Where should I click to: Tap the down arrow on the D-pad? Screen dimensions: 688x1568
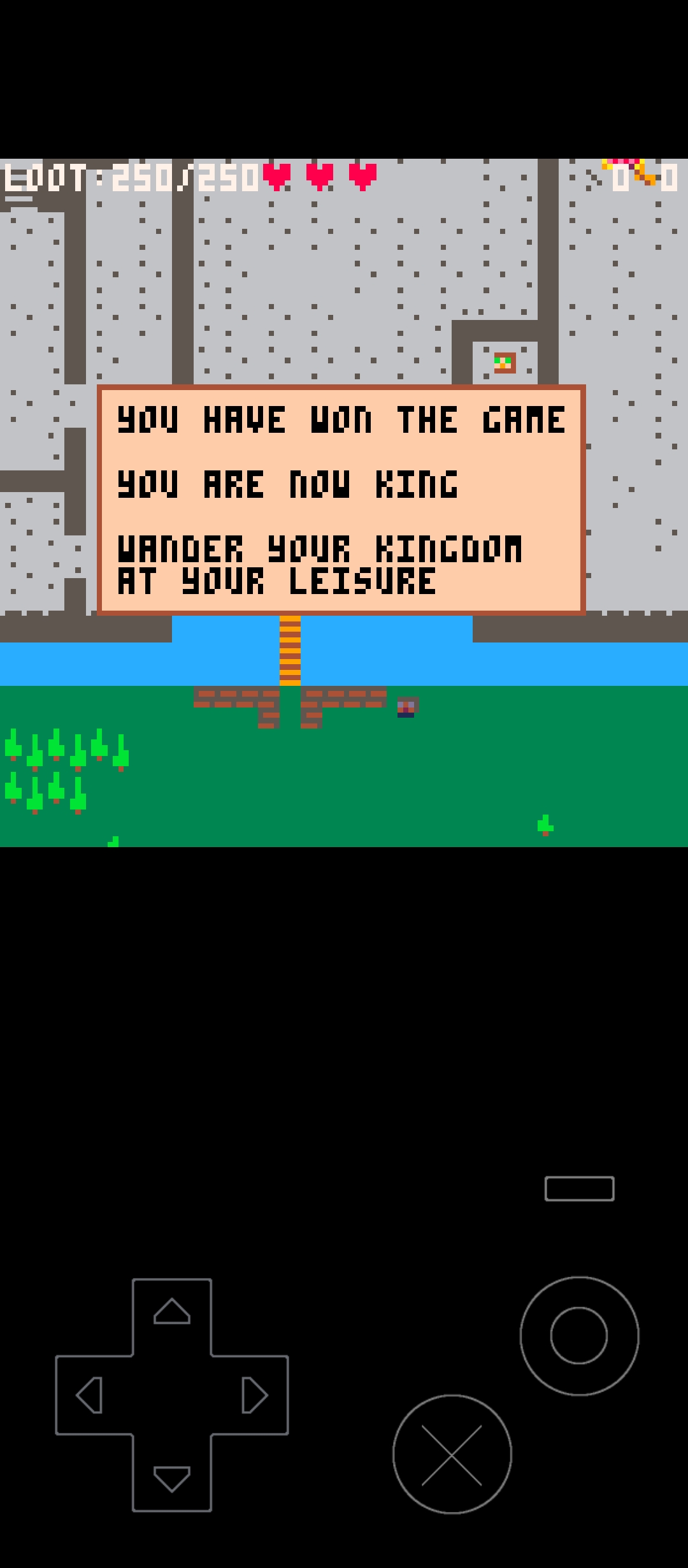[172, 1477]
